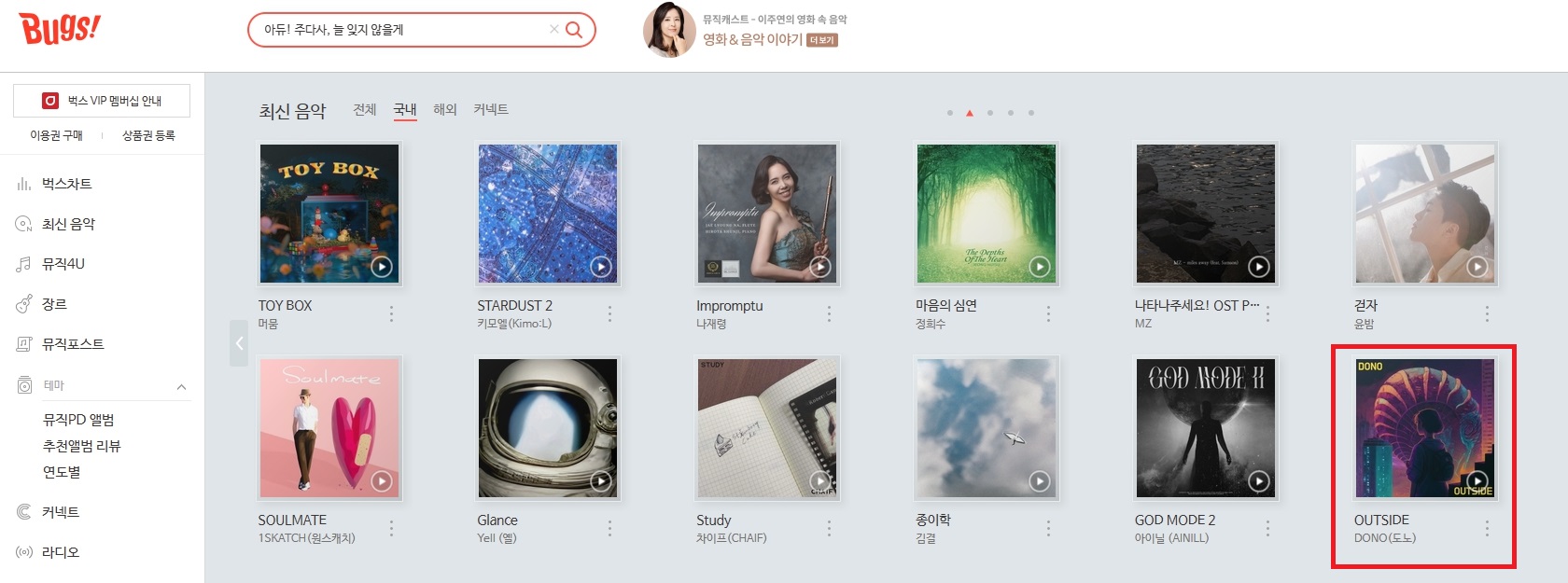
Task: Open 뮤직4U in the sidebar
Action: (x=63, y=264)
